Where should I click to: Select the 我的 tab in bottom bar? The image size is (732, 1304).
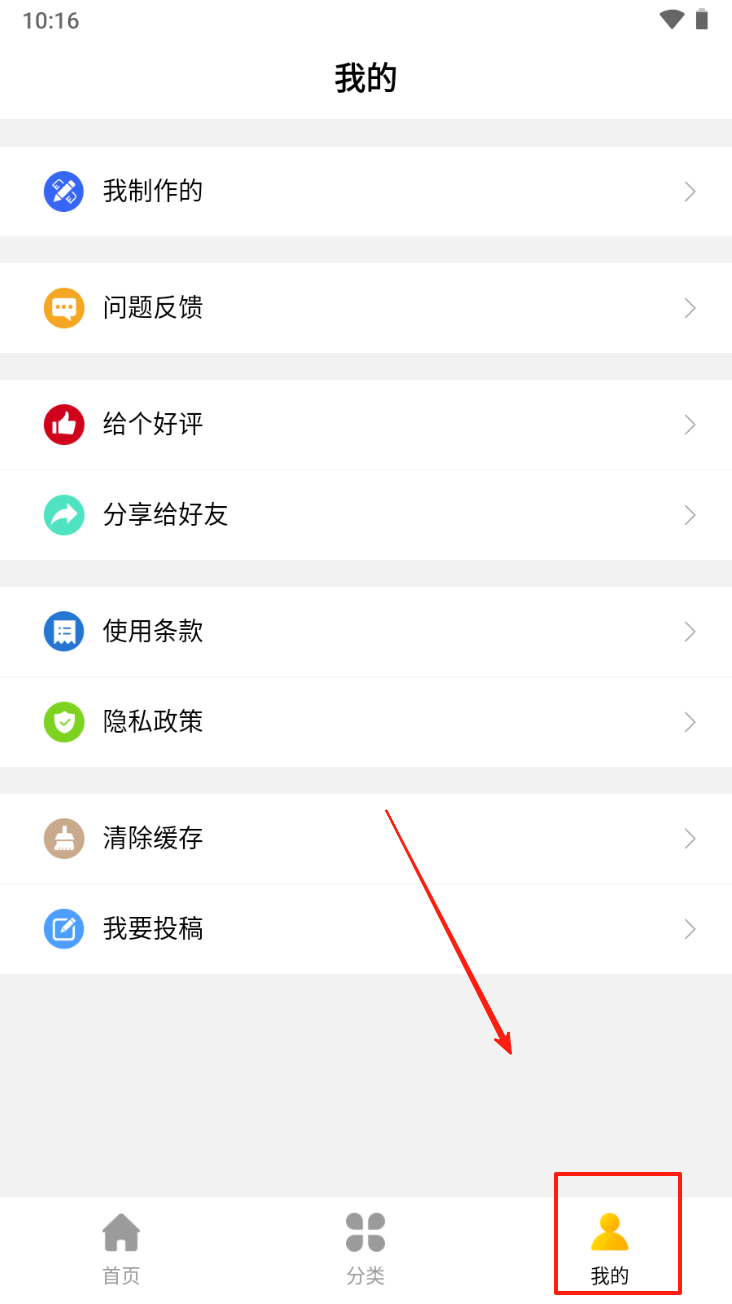point(610,1249)
